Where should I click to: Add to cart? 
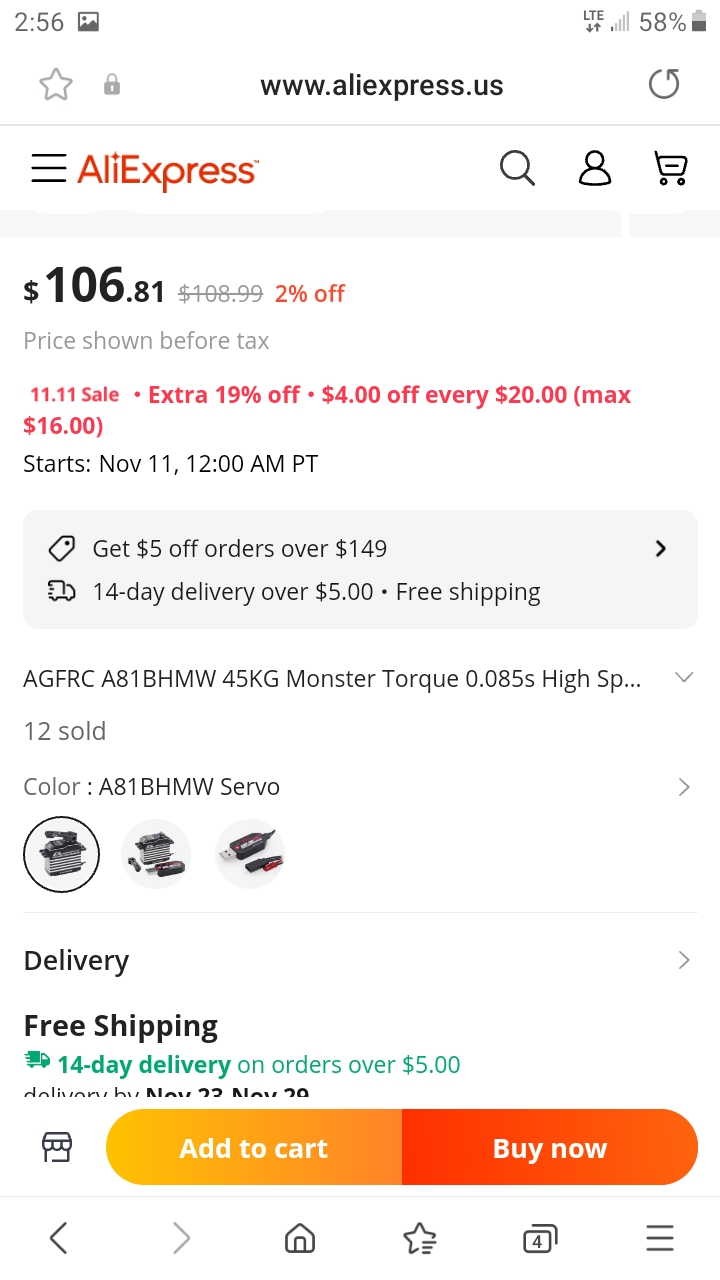click(x=254, y=1148)
